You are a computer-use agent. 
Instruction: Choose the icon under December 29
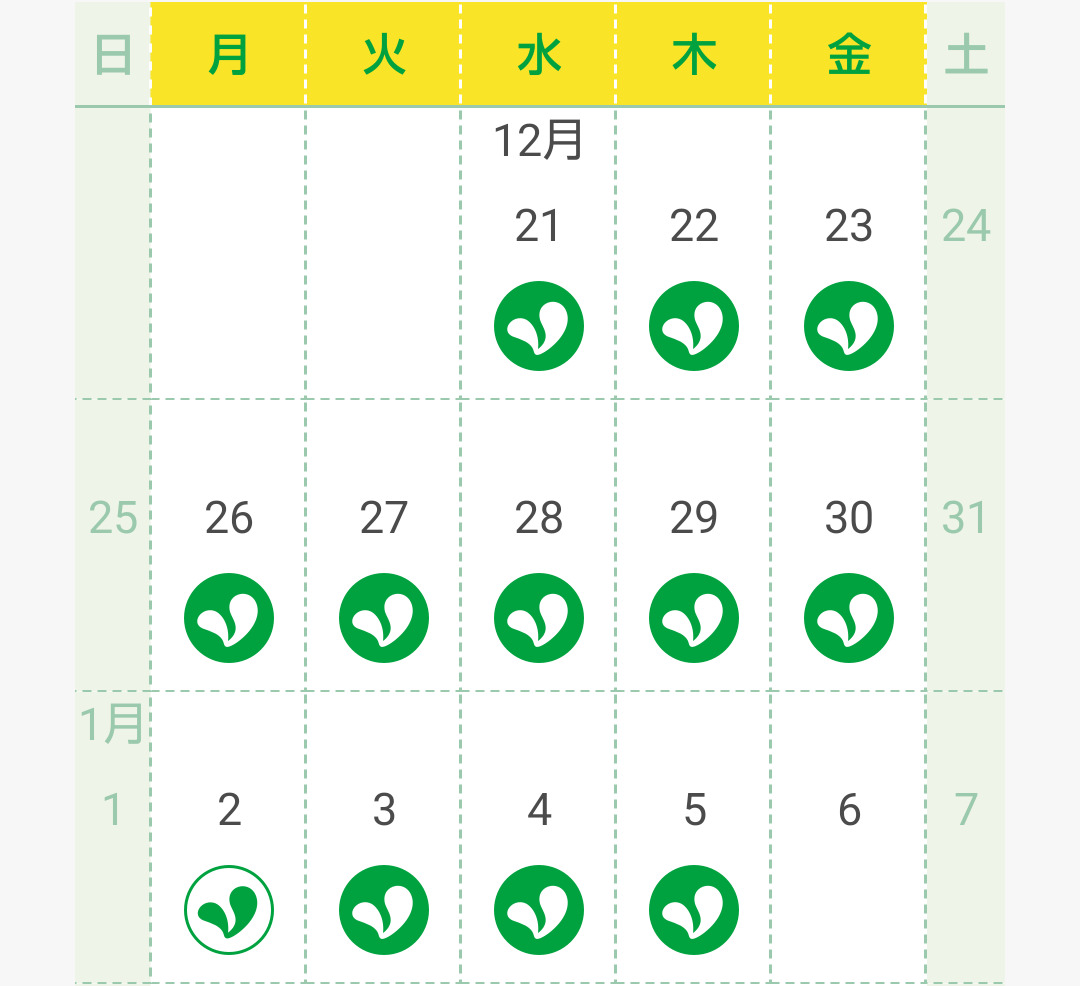coord(694,618)
